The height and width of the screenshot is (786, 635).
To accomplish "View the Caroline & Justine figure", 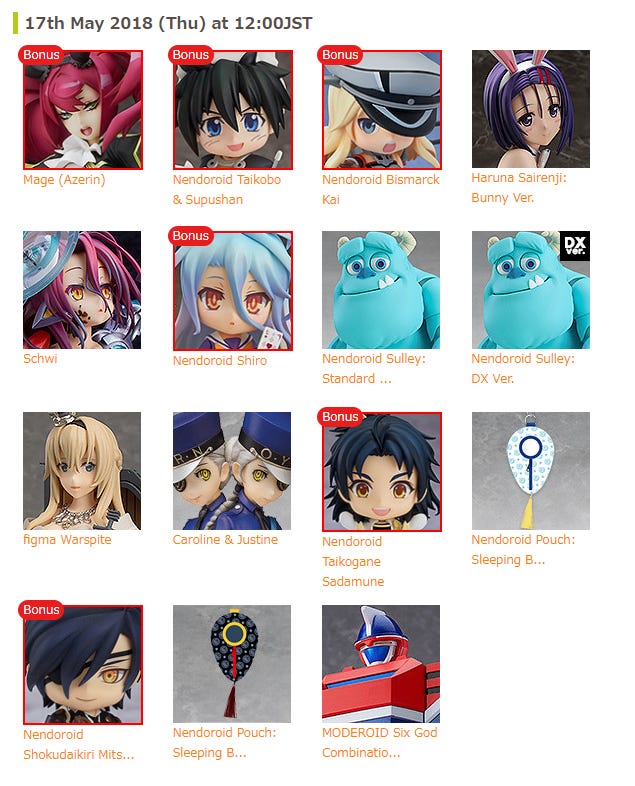I will coord(232,471).
